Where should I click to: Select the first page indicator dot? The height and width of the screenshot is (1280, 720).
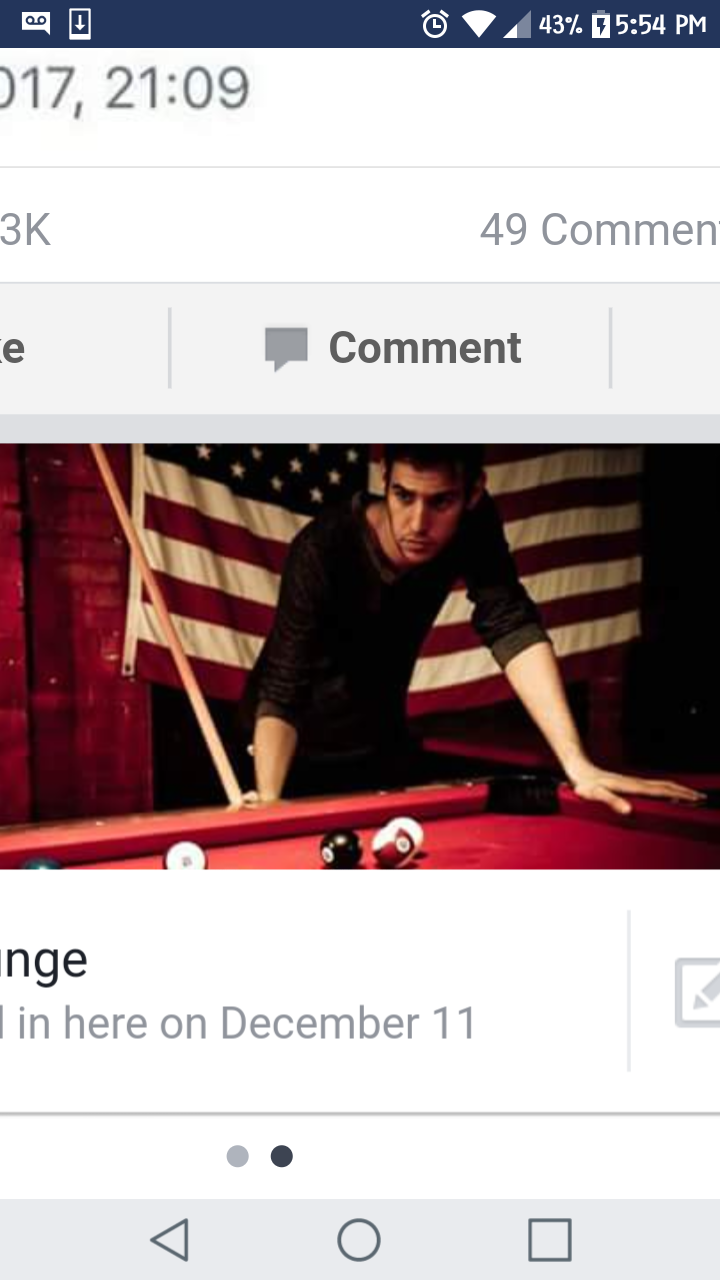click(x=237, y=1156)
